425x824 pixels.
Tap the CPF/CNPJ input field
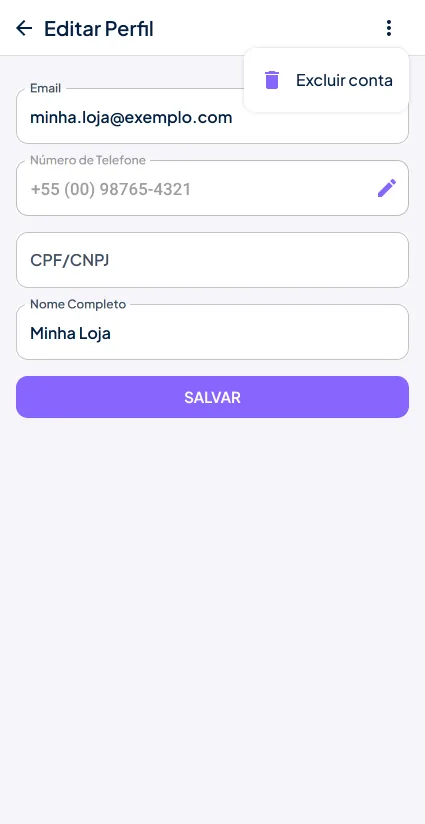tap(212, 260)
